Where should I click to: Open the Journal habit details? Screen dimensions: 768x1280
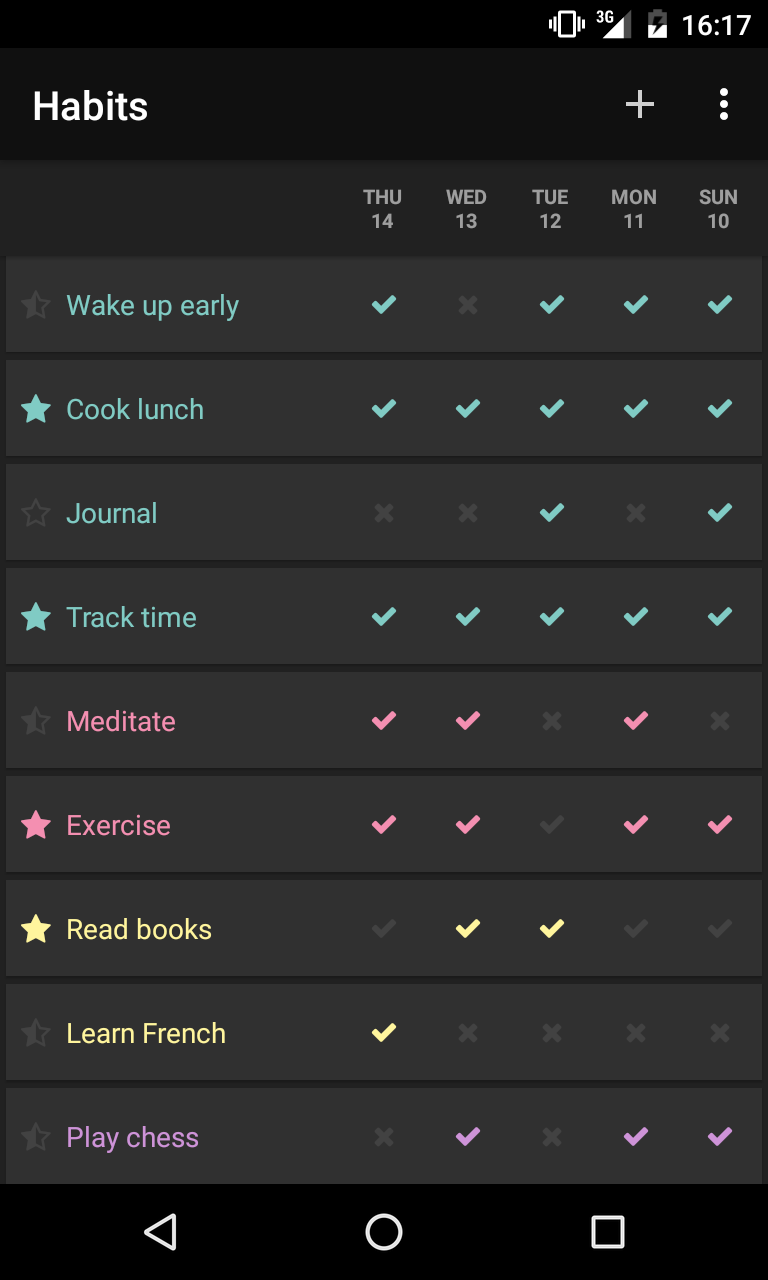(x=111, y=513)
